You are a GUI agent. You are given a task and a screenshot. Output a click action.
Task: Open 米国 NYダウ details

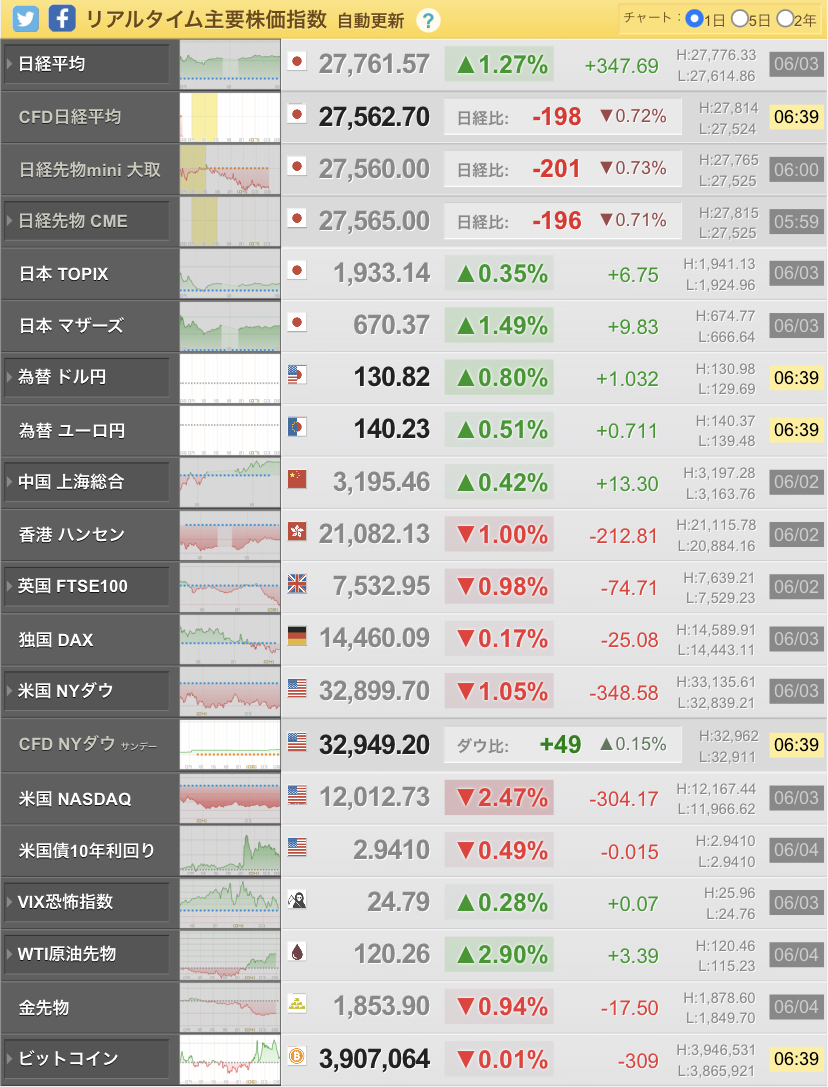[x=86, y=691]
